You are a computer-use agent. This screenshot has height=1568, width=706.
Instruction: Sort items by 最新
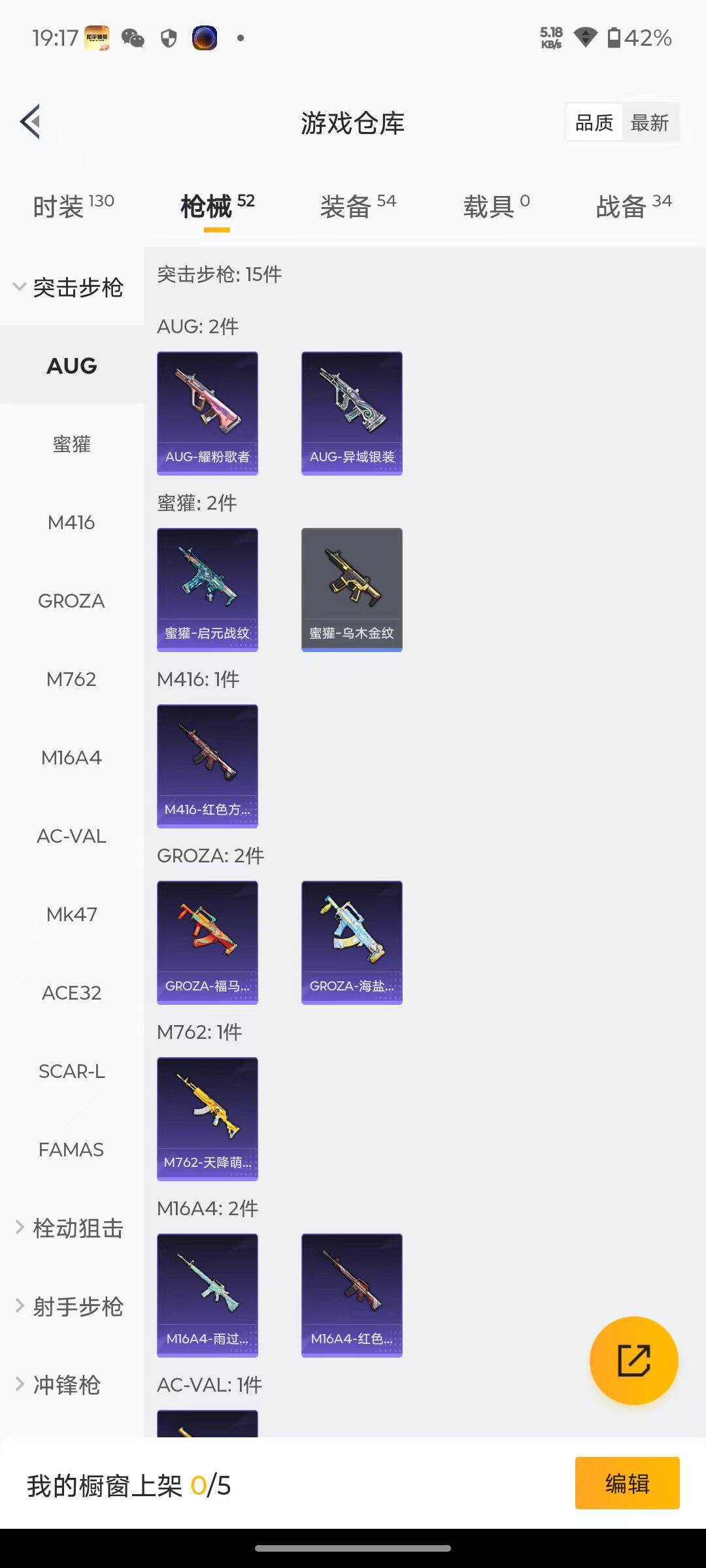(649, 123)
